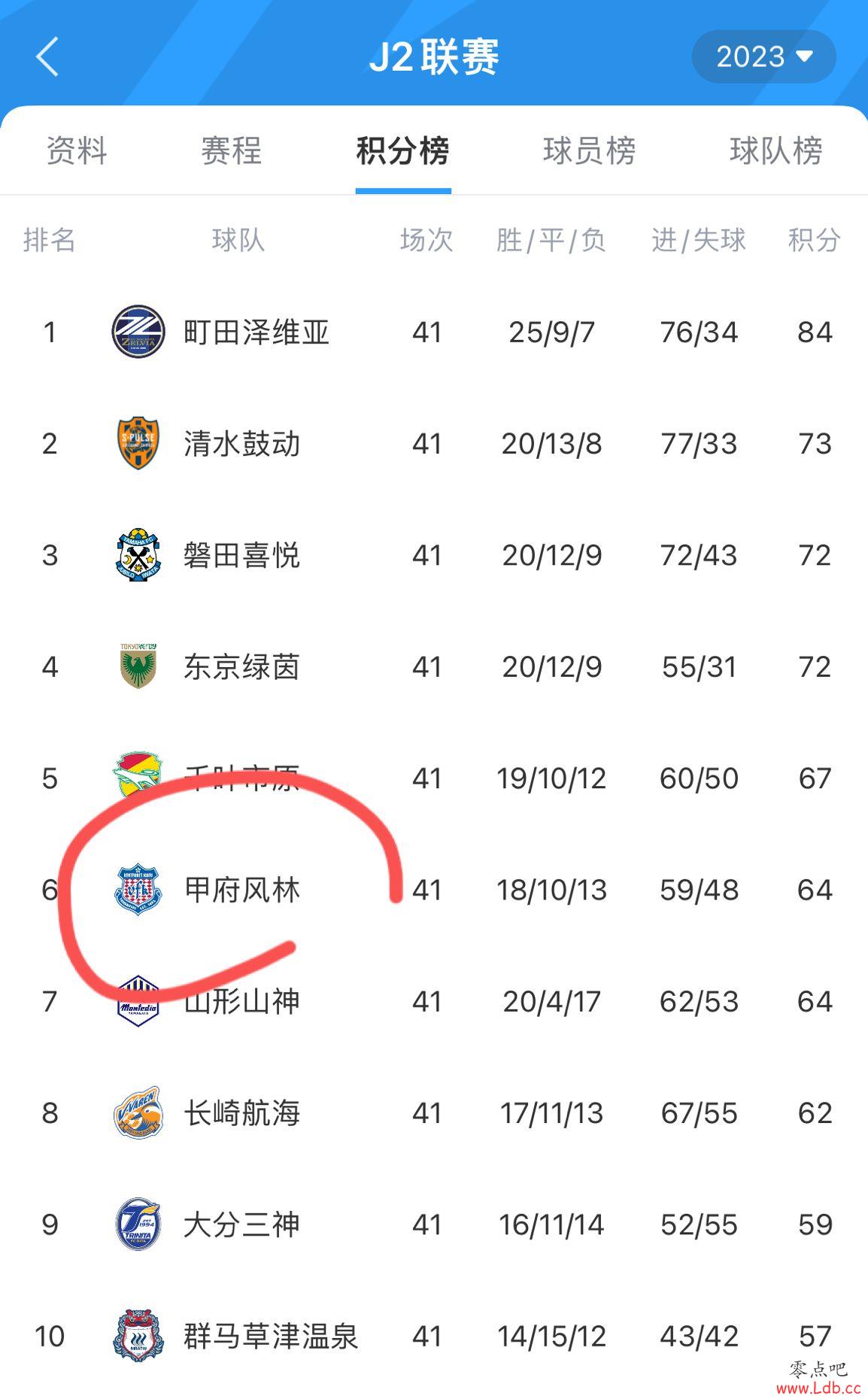The image size is (868, 1396).
Task: Select the 积分榜 tab
Action: tap(402, 150)
